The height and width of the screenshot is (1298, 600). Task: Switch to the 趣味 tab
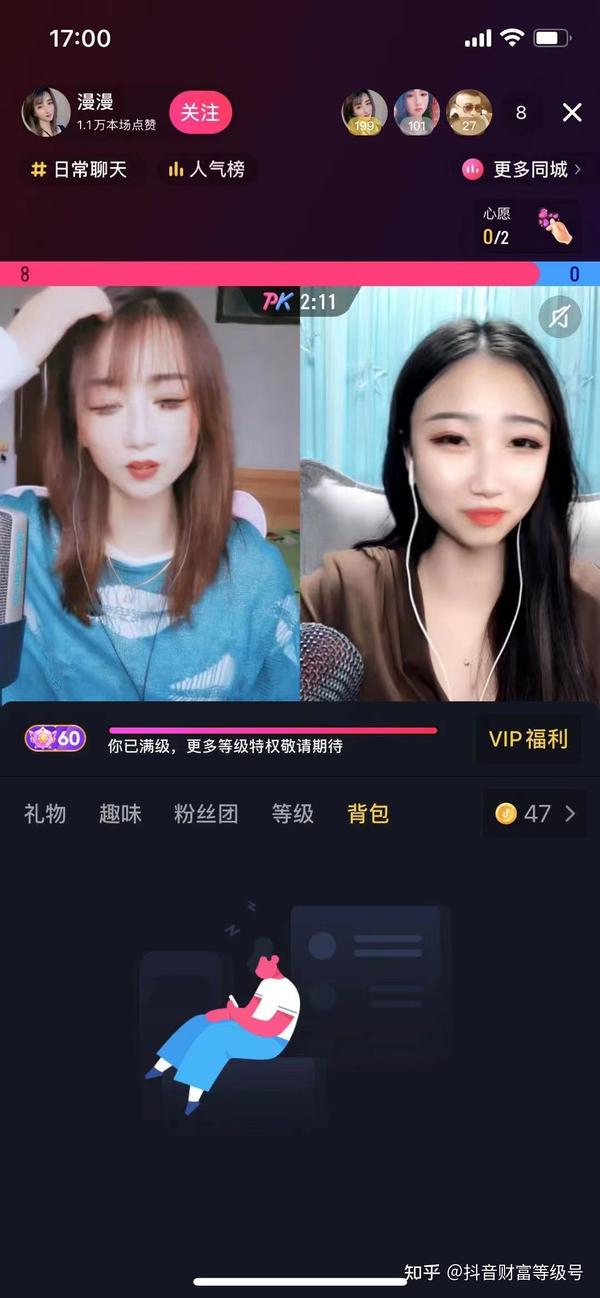(x=120, y=814)
